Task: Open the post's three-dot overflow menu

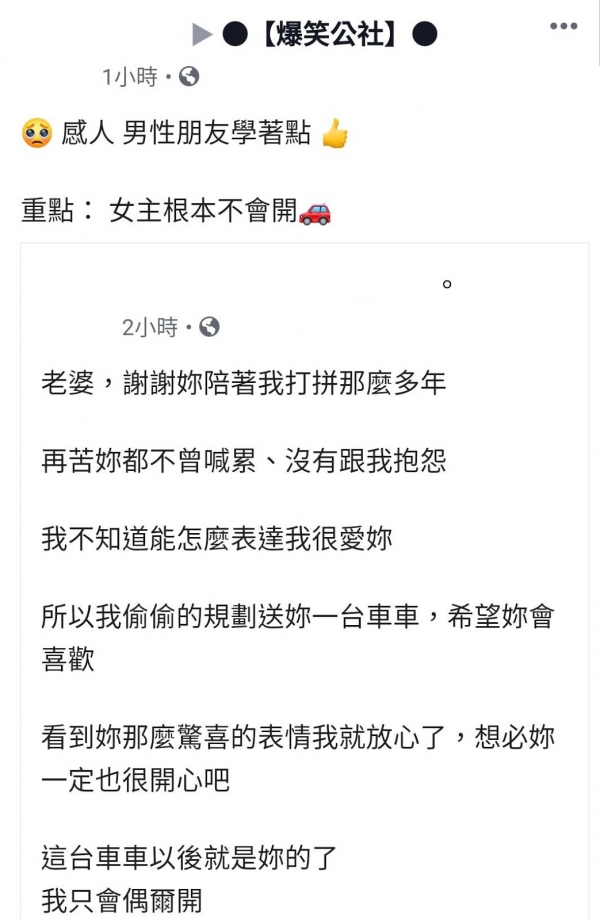Action: [564, 26]
